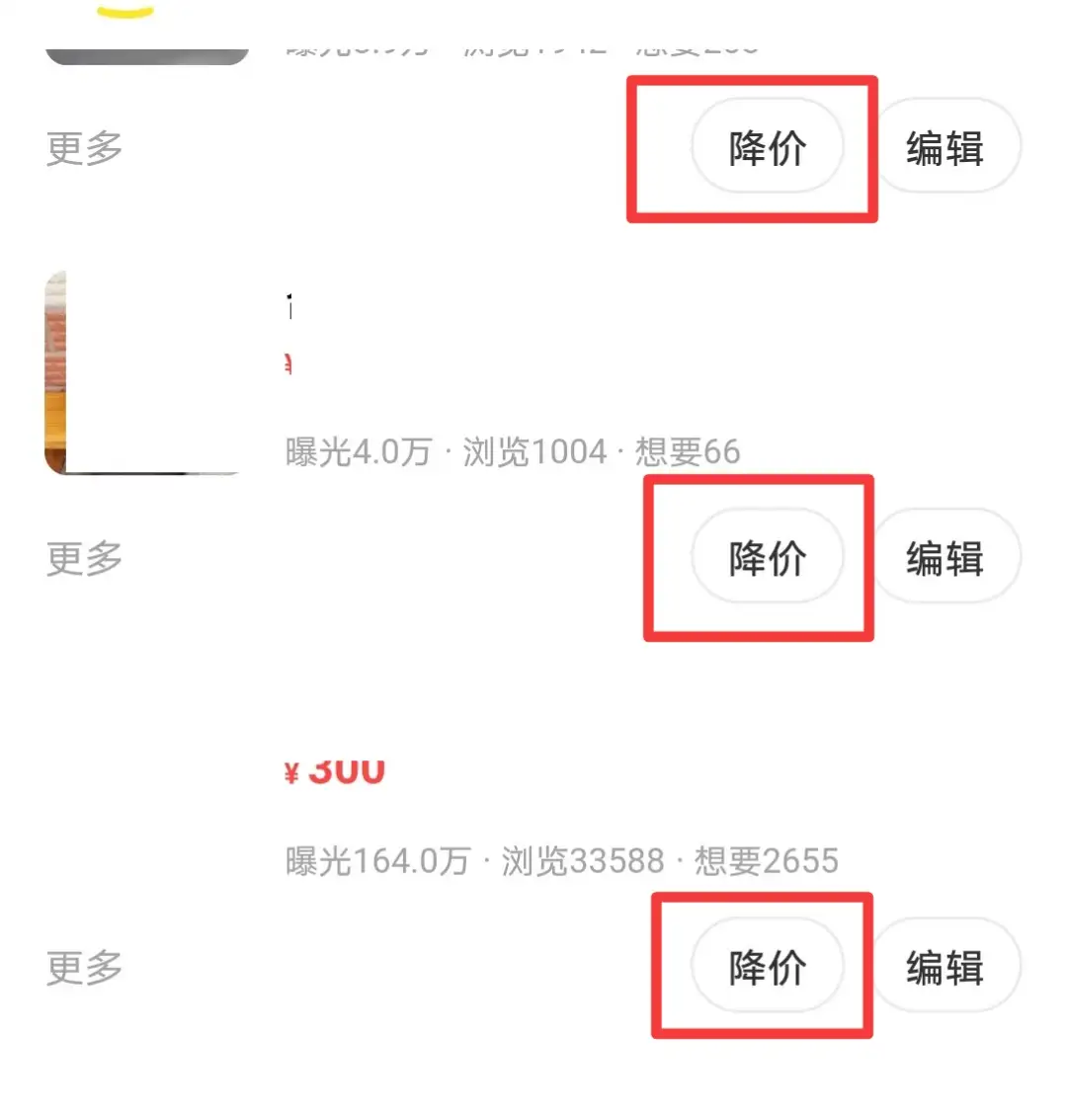
Task: Open 编辑 for the second listing
Action: (x=945, y=557)
